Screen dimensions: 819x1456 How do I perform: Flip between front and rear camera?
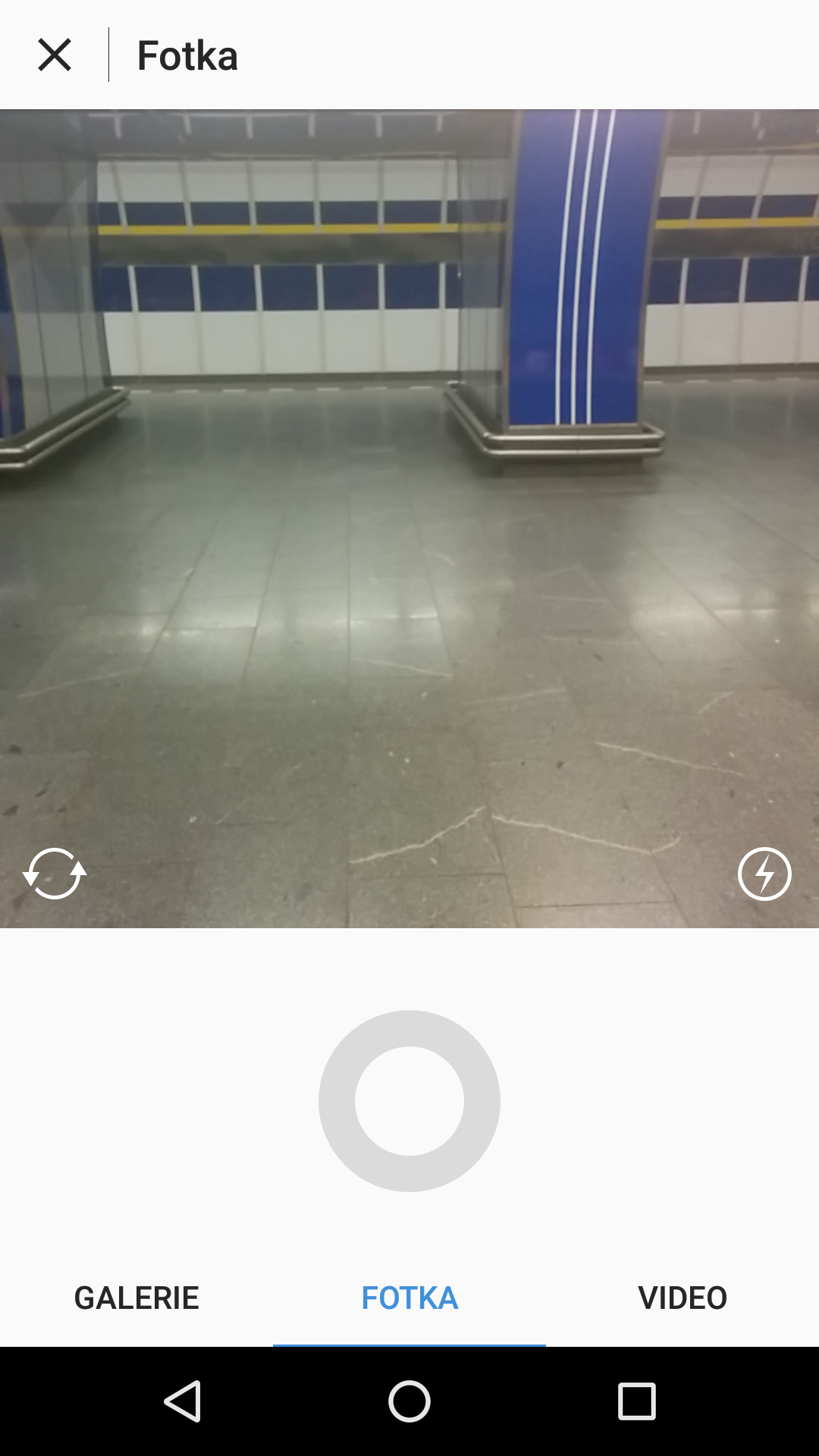[55, 874]
